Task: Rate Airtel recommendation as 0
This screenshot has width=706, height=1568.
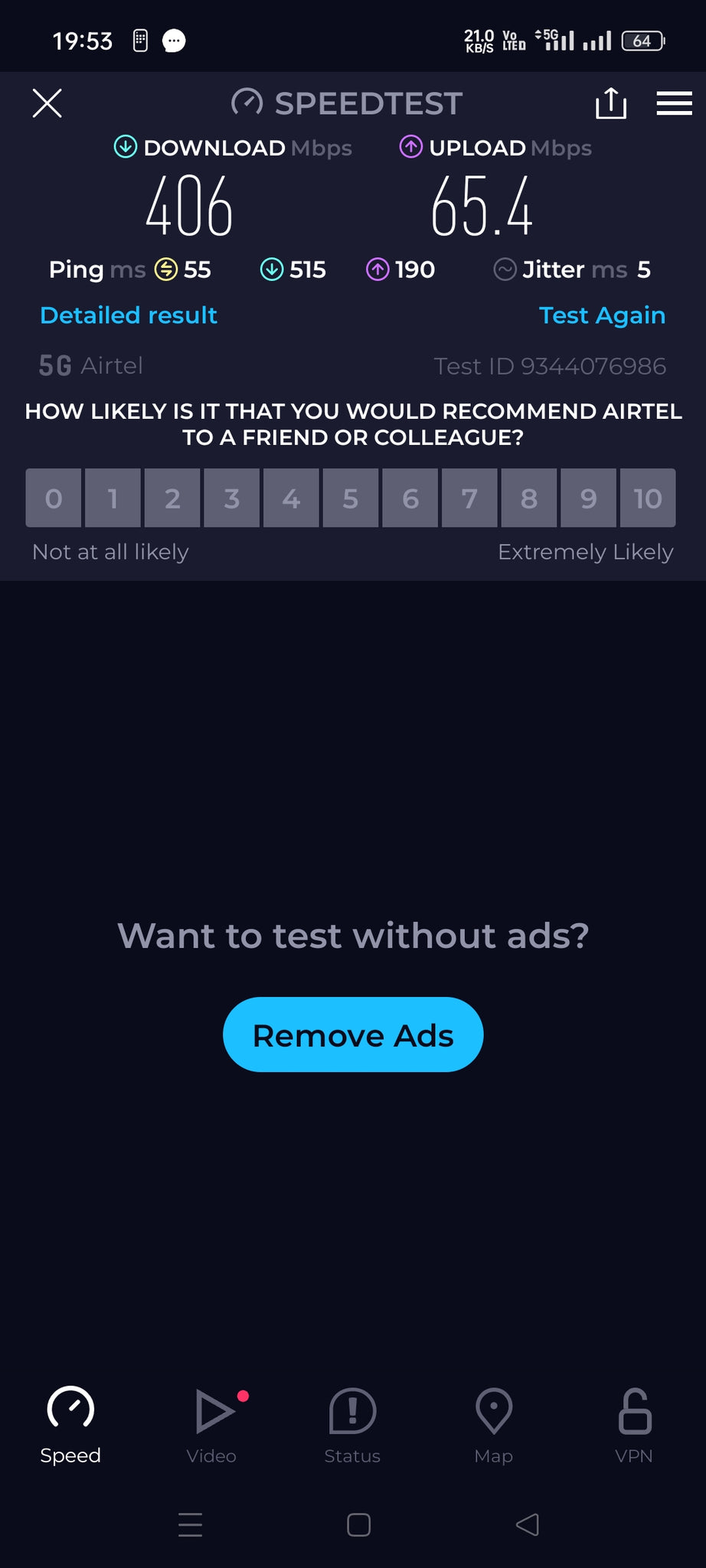Action: (54, 498)
